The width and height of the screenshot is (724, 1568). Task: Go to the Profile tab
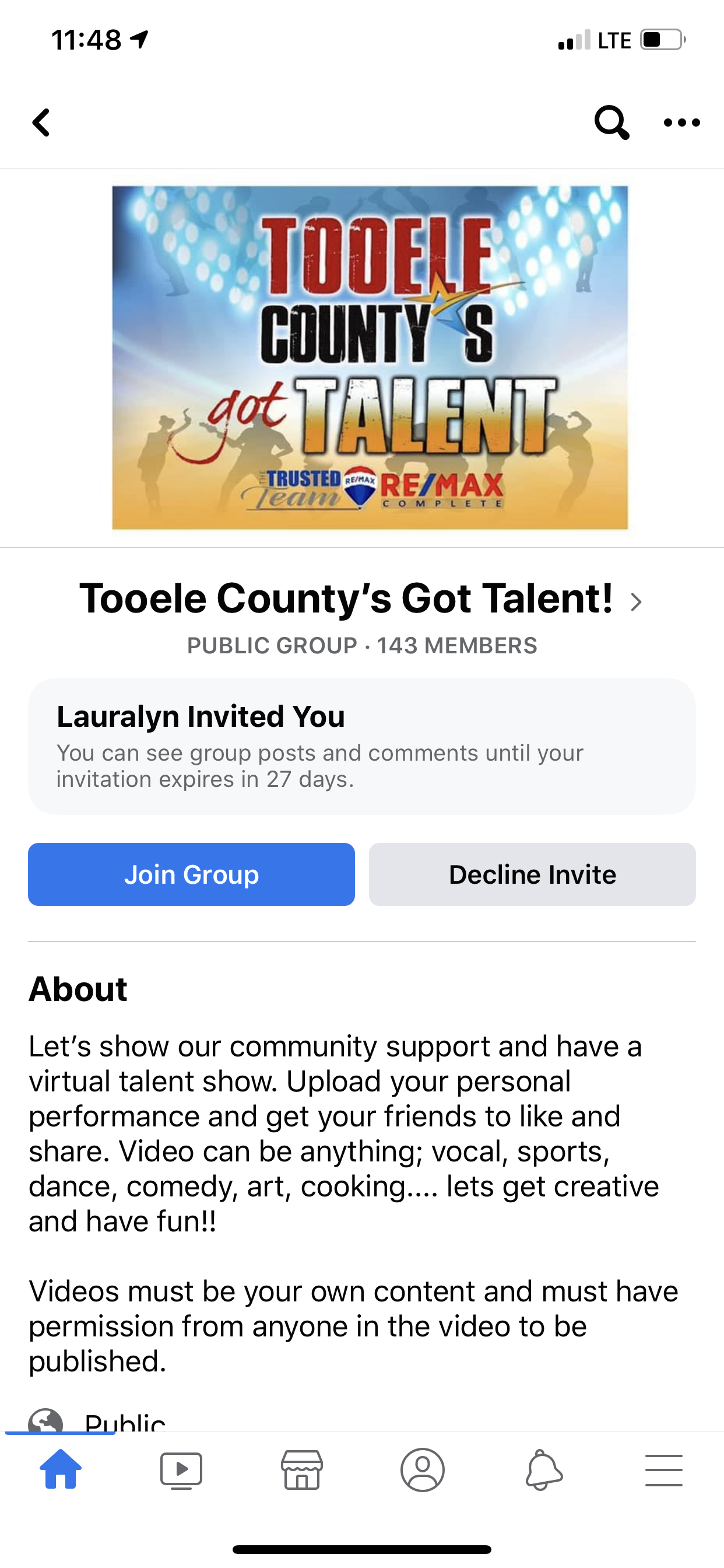pos(422,1469)
